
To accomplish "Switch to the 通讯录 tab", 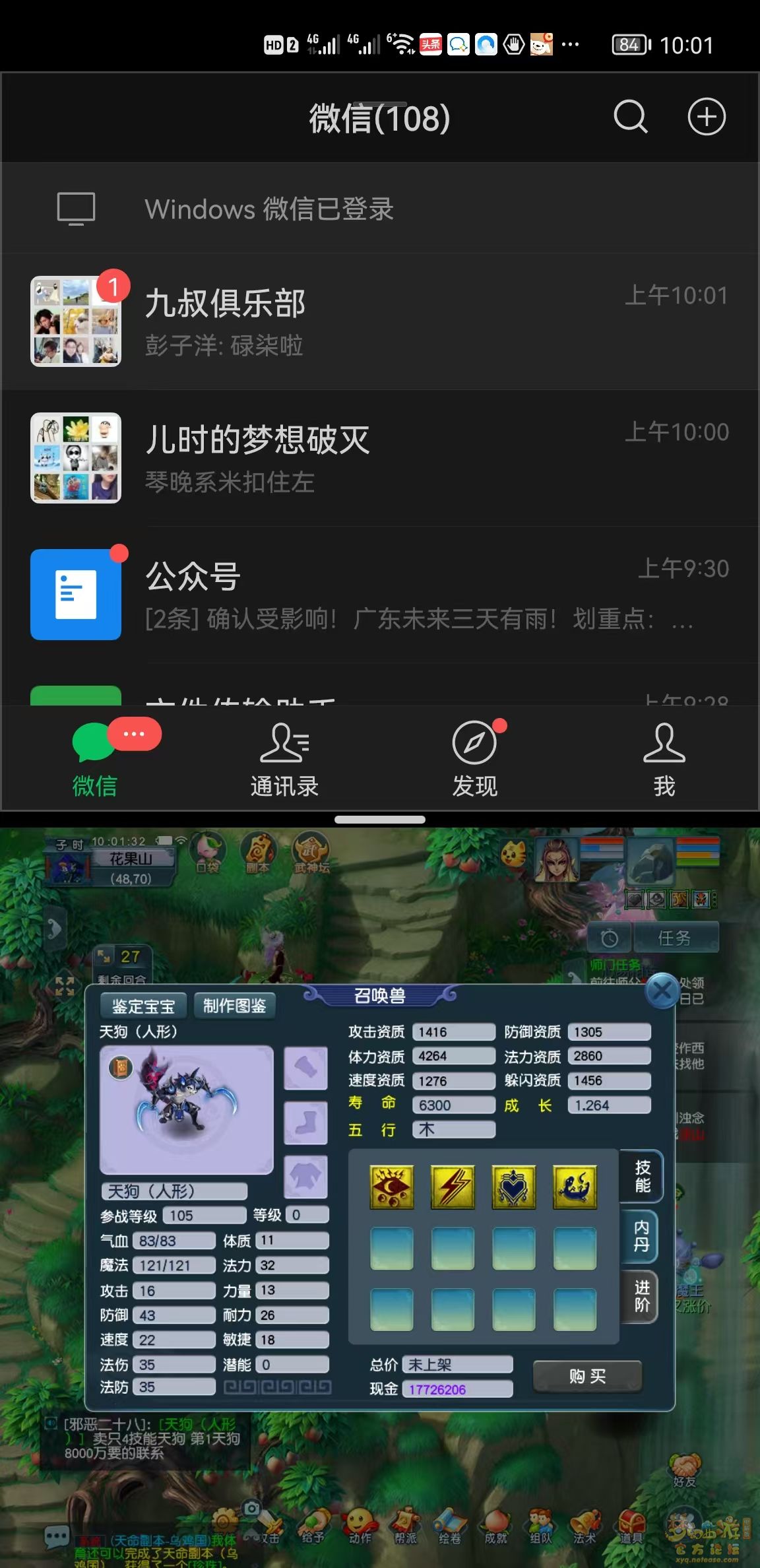I will click(284, 759).
